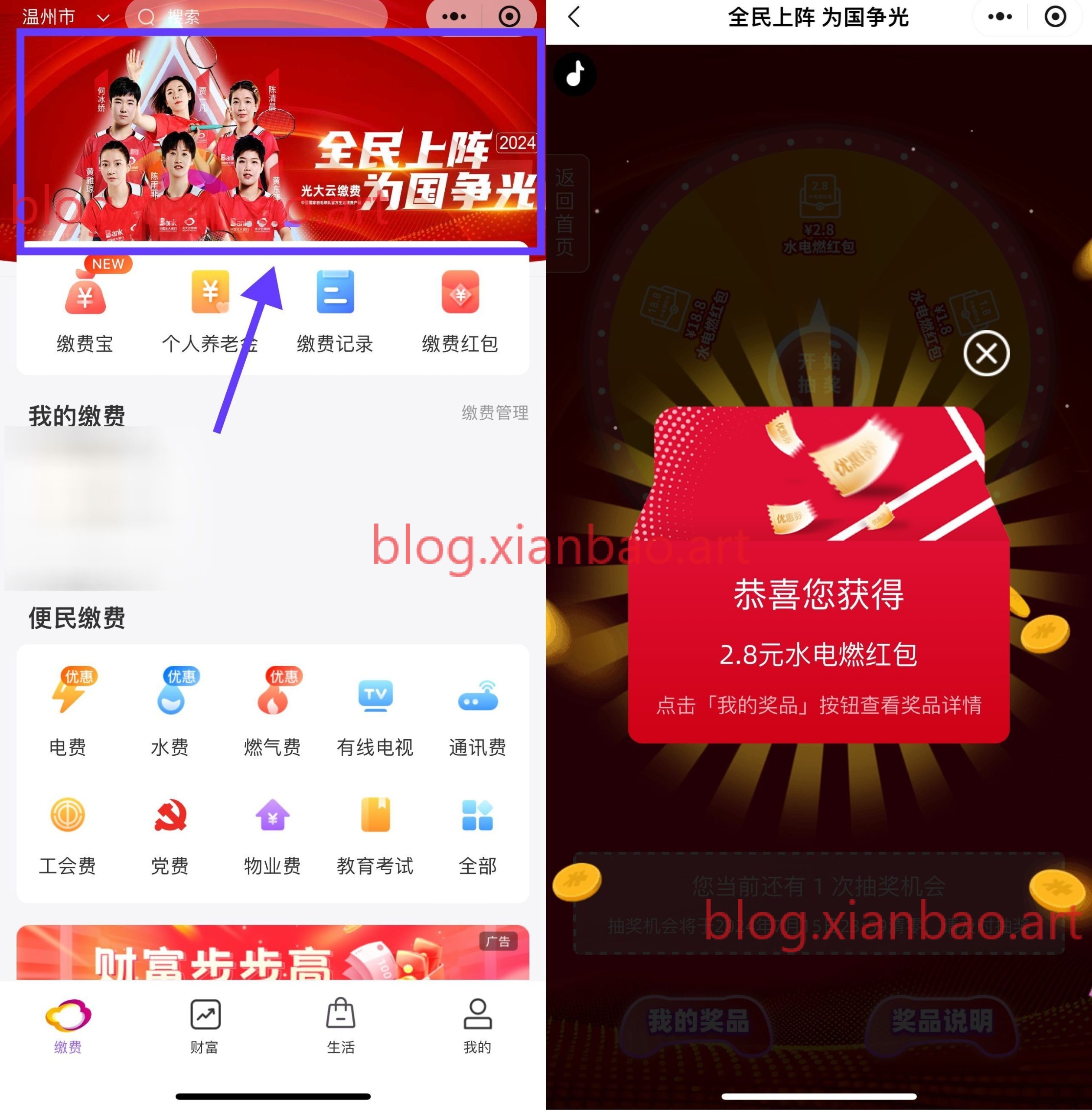Image resolution: width=1092 pixels, height=1110 pixels.
Task: Select 水费 water bill
Action: click(x=170, y=712)
